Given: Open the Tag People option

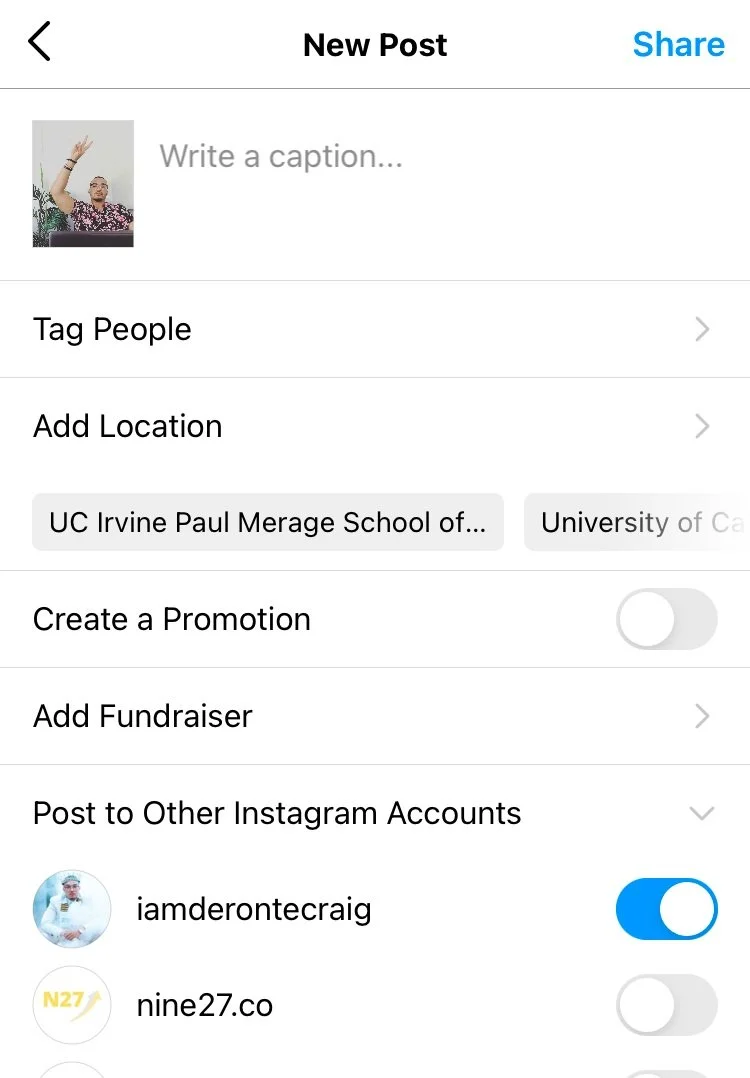Looking at the screenshot, I should click(374, 329).
